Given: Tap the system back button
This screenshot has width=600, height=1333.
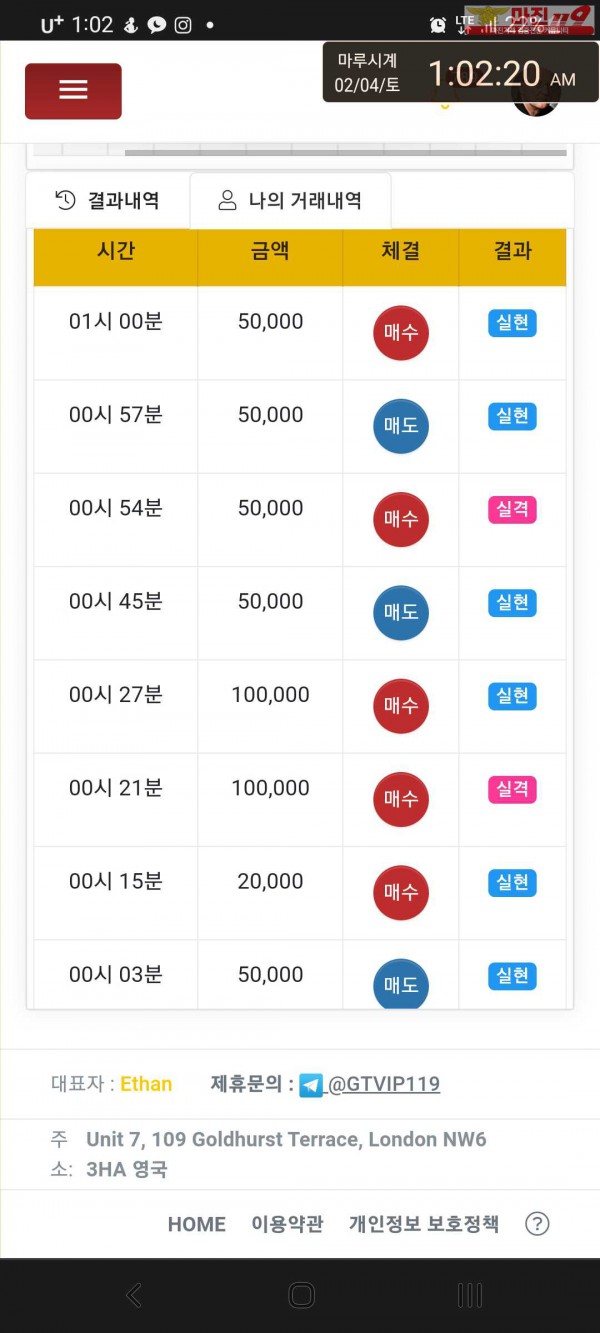Looking at the screenshot, I should tap(134, 1296).
